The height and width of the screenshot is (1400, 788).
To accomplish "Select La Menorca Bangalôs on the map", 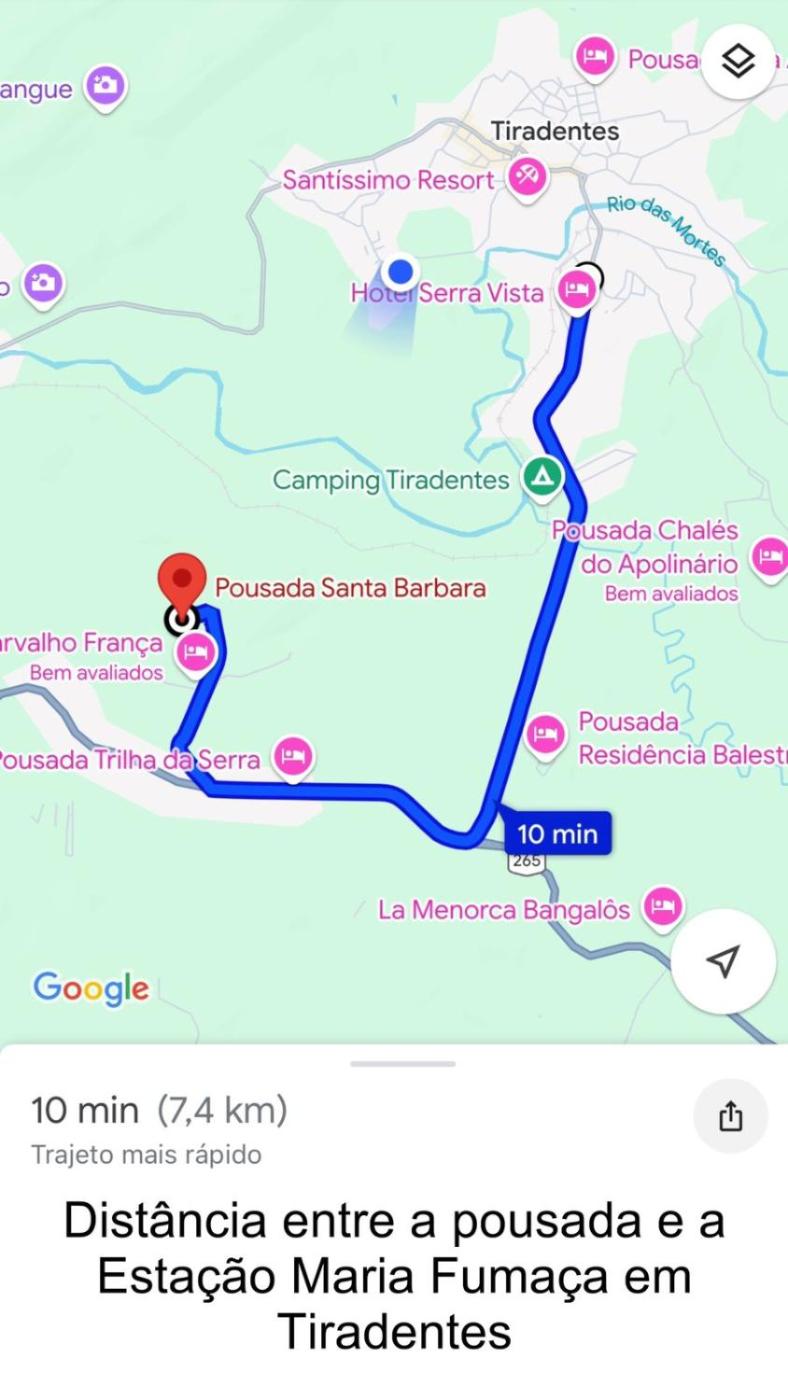I will click(x=661, y=907).
